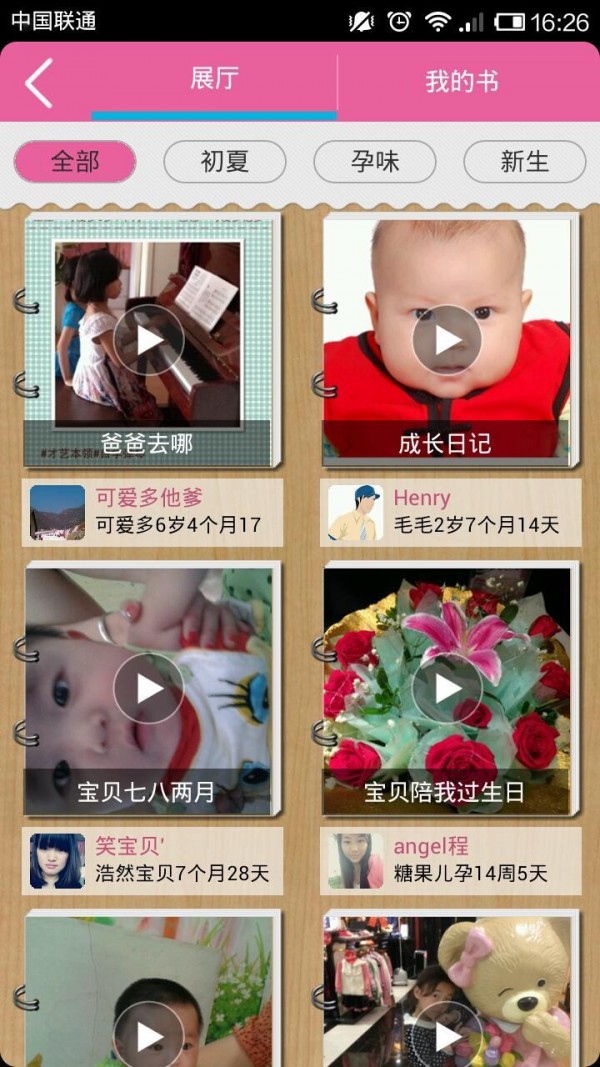This screenshot has height=1067, width=600.
Task: Open the album with the teddy bear
Action: pos(446,1000)
